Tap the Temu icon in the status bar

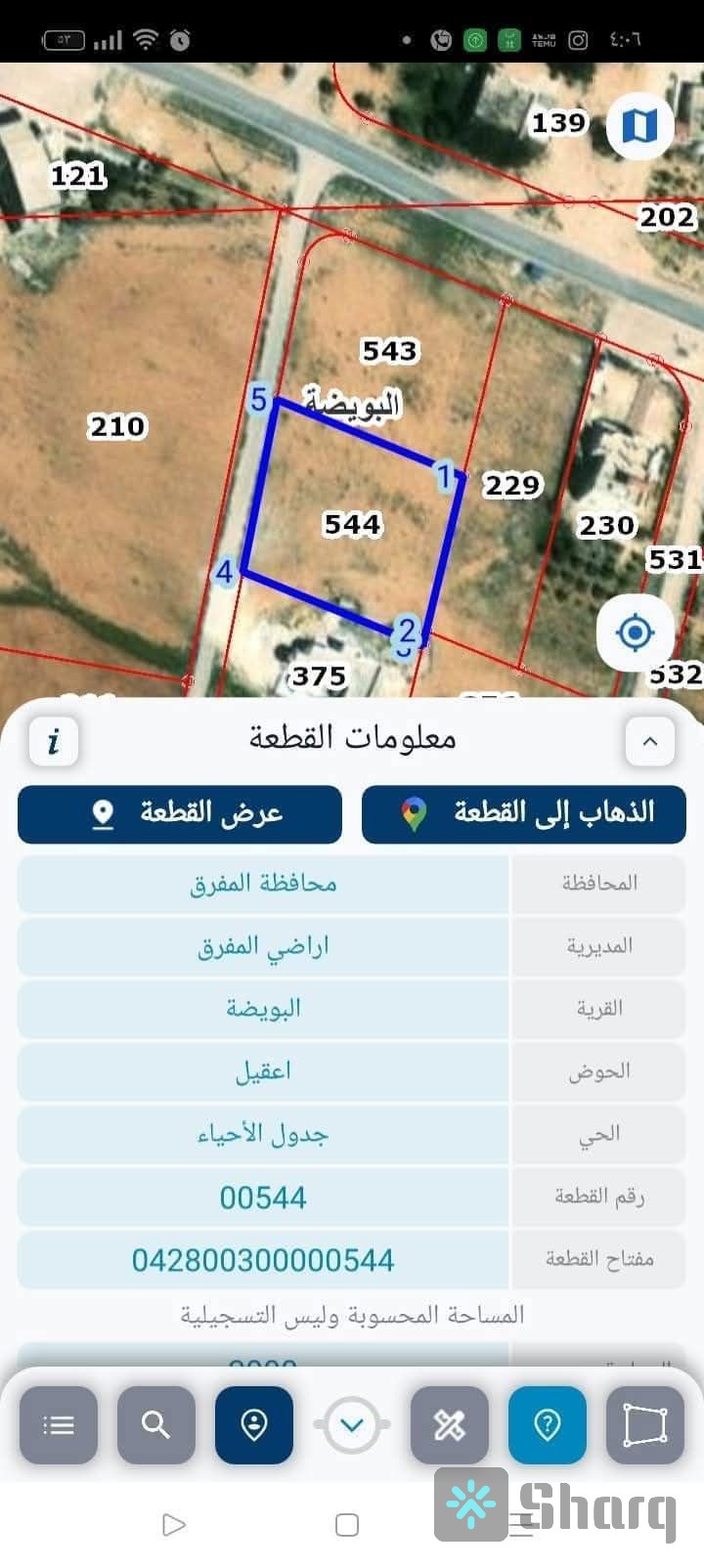point(544,40)
